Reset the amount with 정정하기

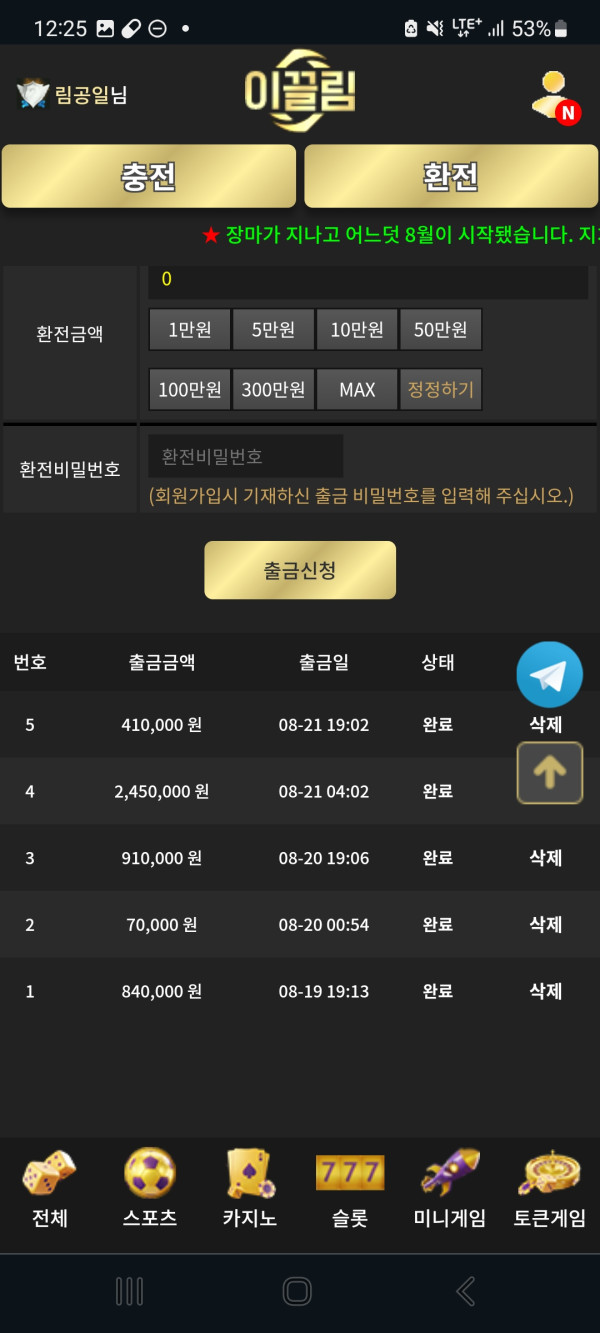(x=440, y=390)
